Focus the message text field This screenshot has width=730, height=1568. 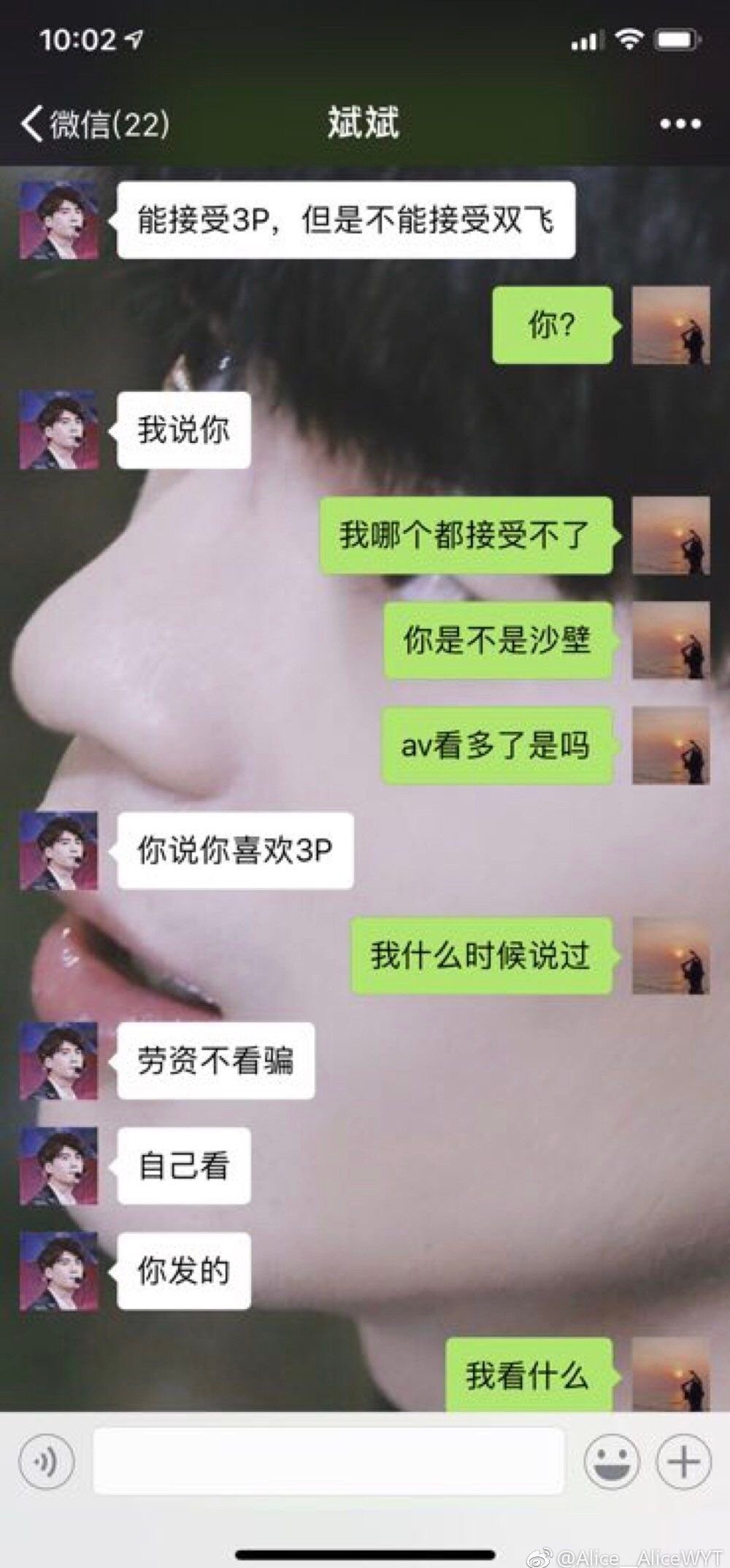328,1462
